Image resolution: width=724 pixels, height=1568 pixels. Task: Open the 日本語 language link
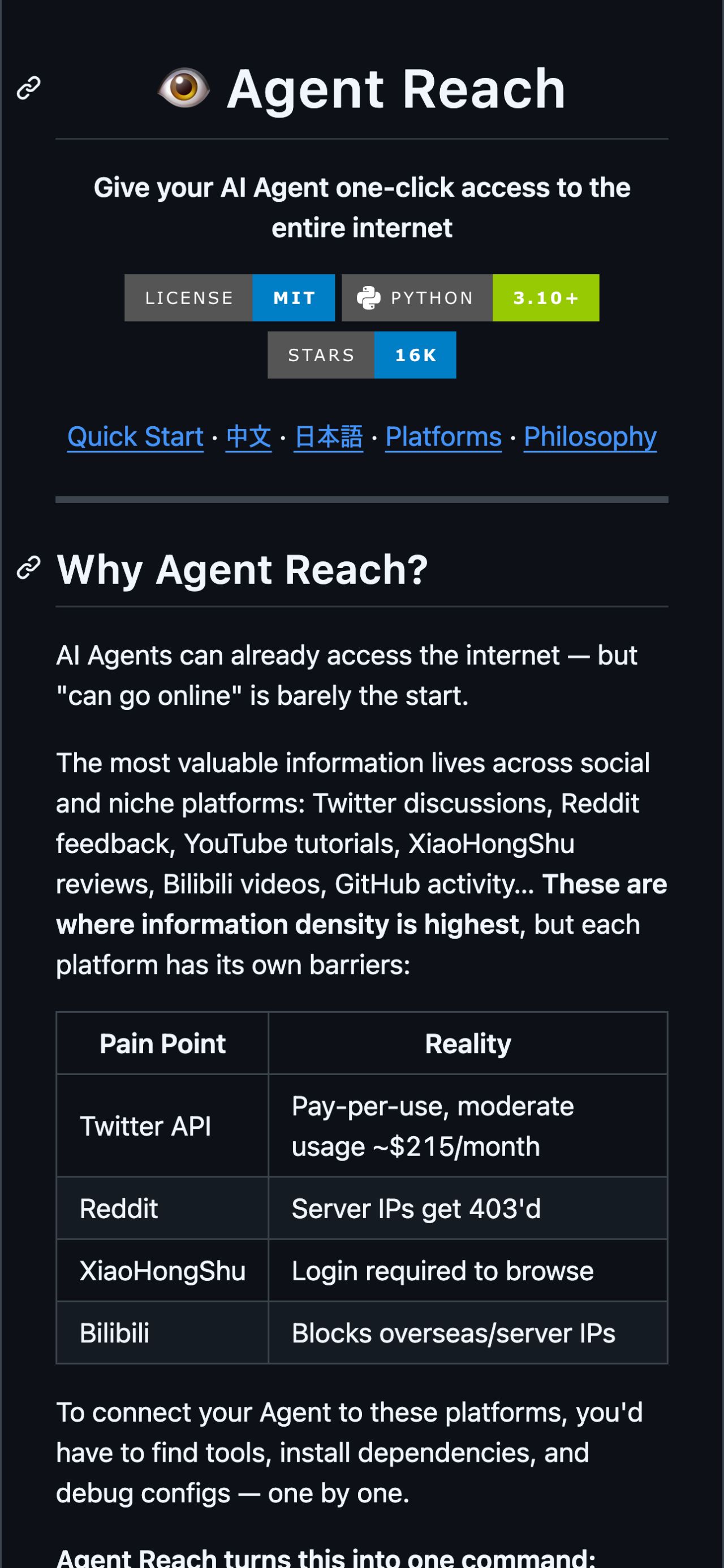(x=328, y=436)
